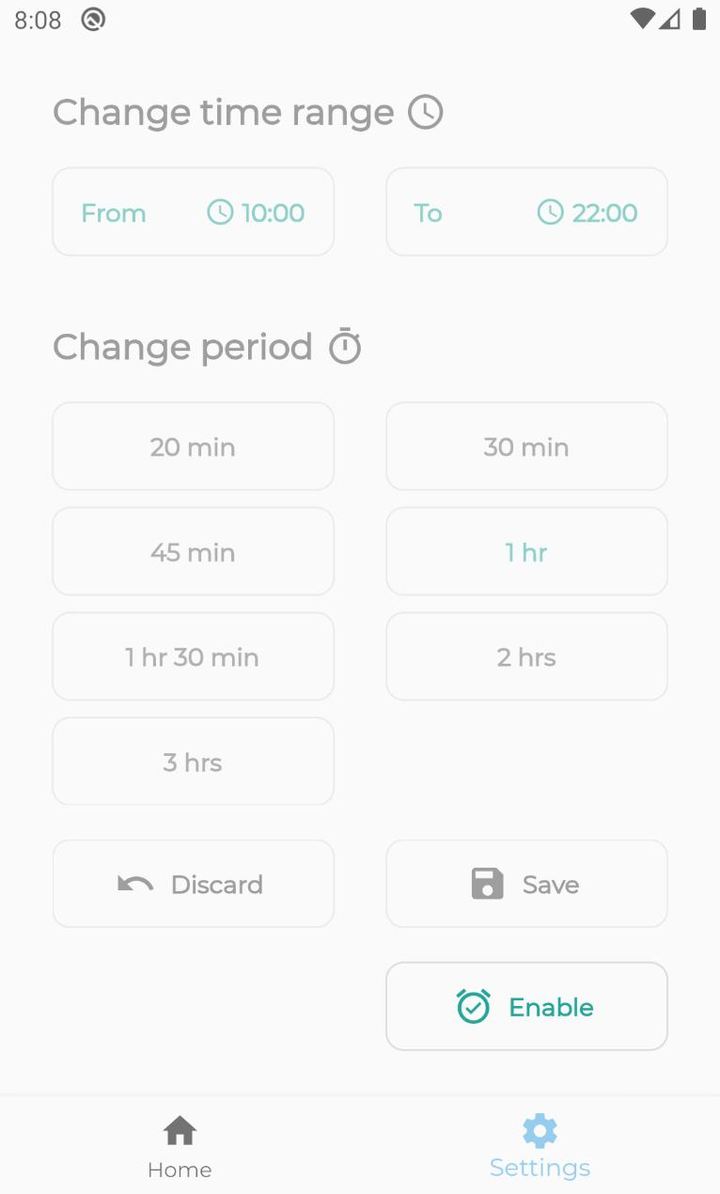
Task: Discard the changes
Action: pyautogui.click(x=193, y=884)
